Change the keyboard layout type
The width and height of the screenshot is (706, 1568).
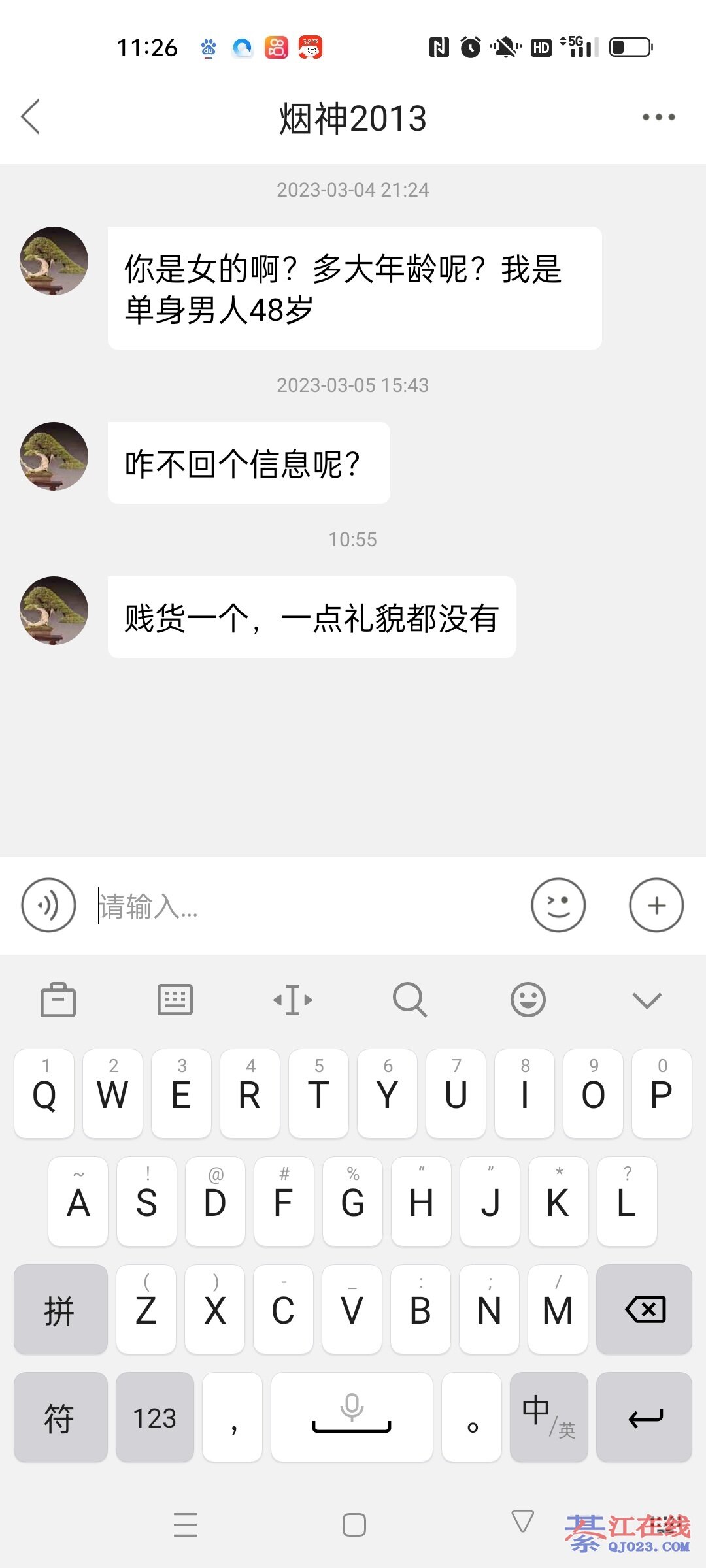click(175, 1000)
